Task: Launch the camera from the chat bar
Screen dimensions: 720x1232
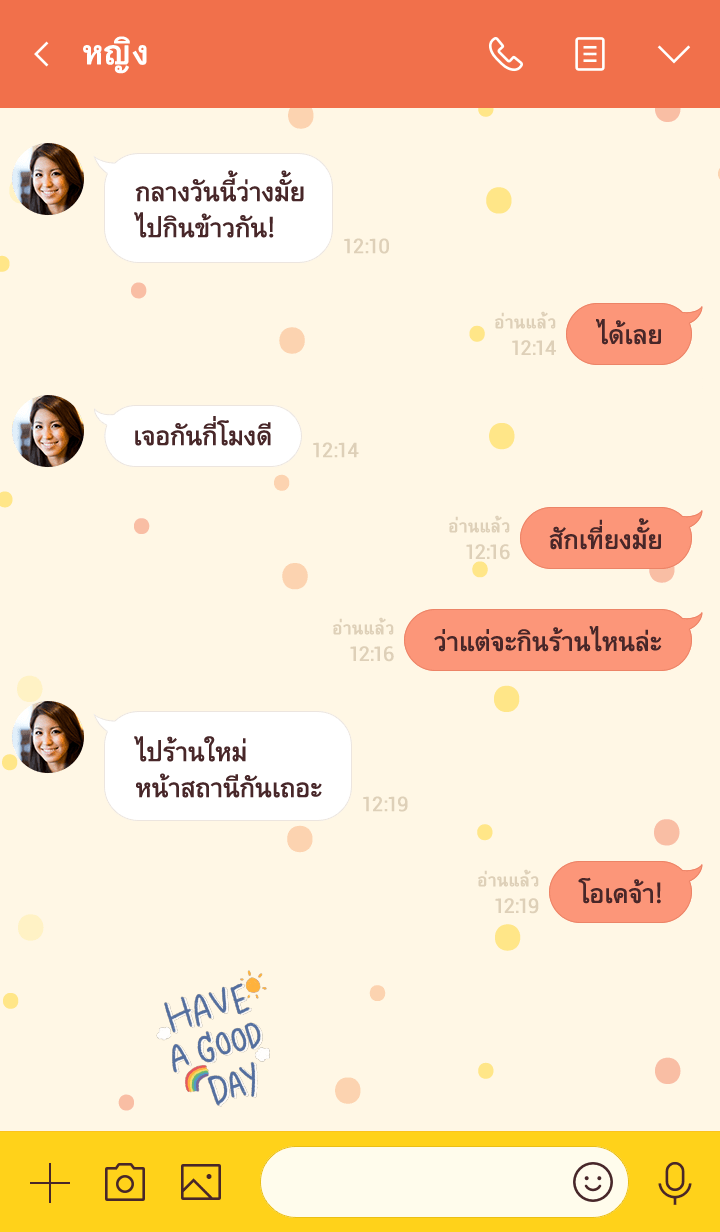Action: (x=125, y=1183)
